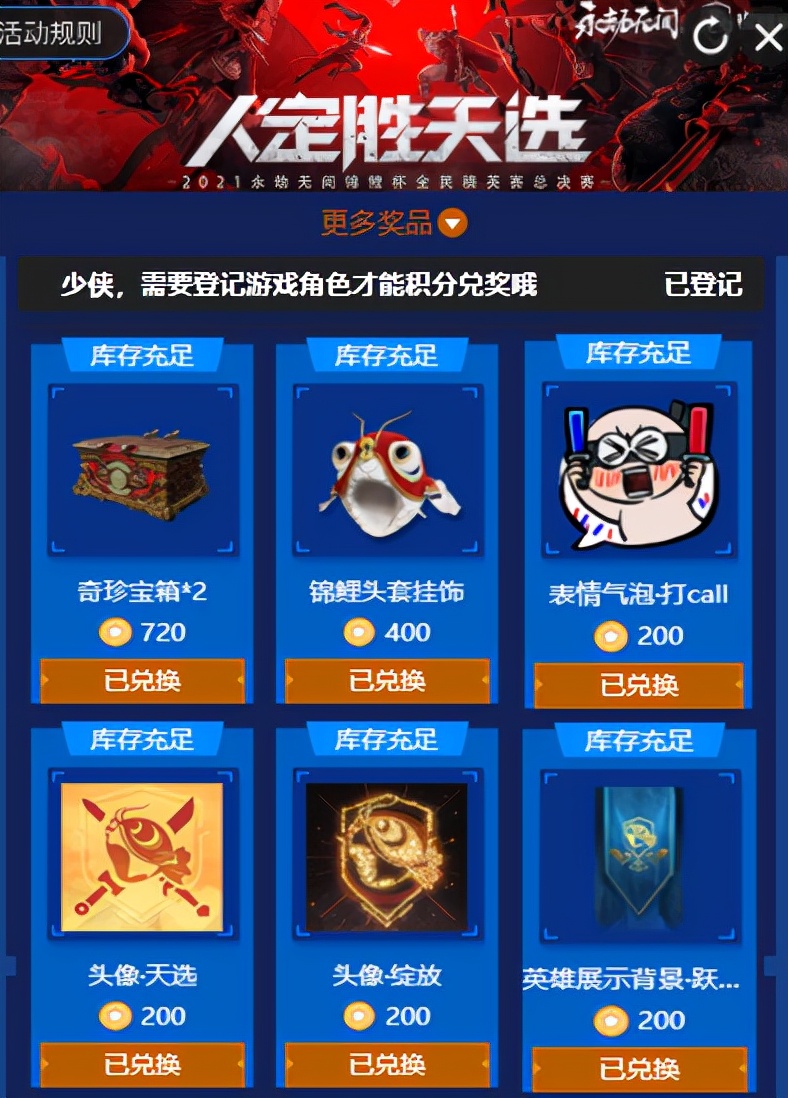Click the coin icon under 头像·天选
The height and width of the screenshot is (1098, 788).
116,1017
